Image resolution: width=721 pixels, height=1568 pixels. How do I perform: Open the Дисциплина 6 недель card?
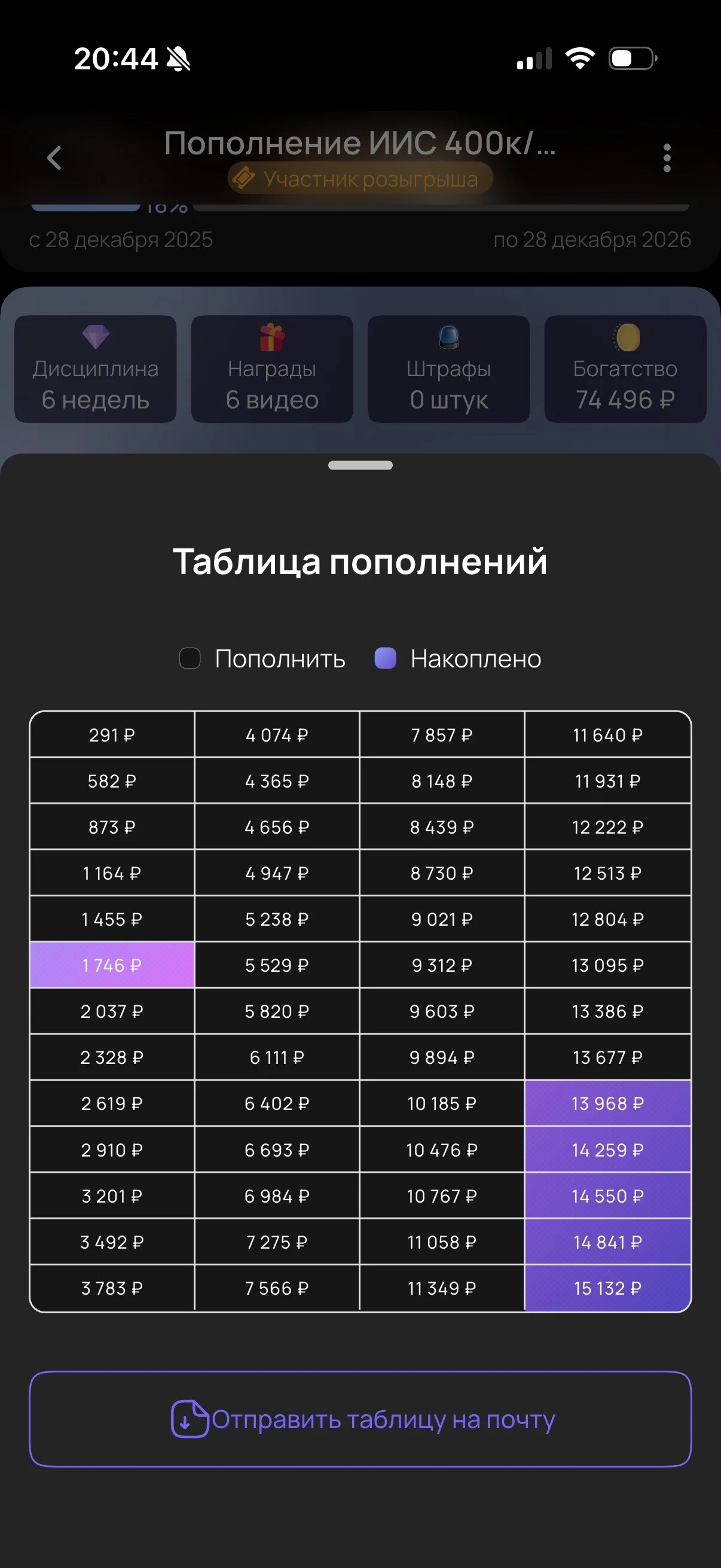tap(96, 369)
